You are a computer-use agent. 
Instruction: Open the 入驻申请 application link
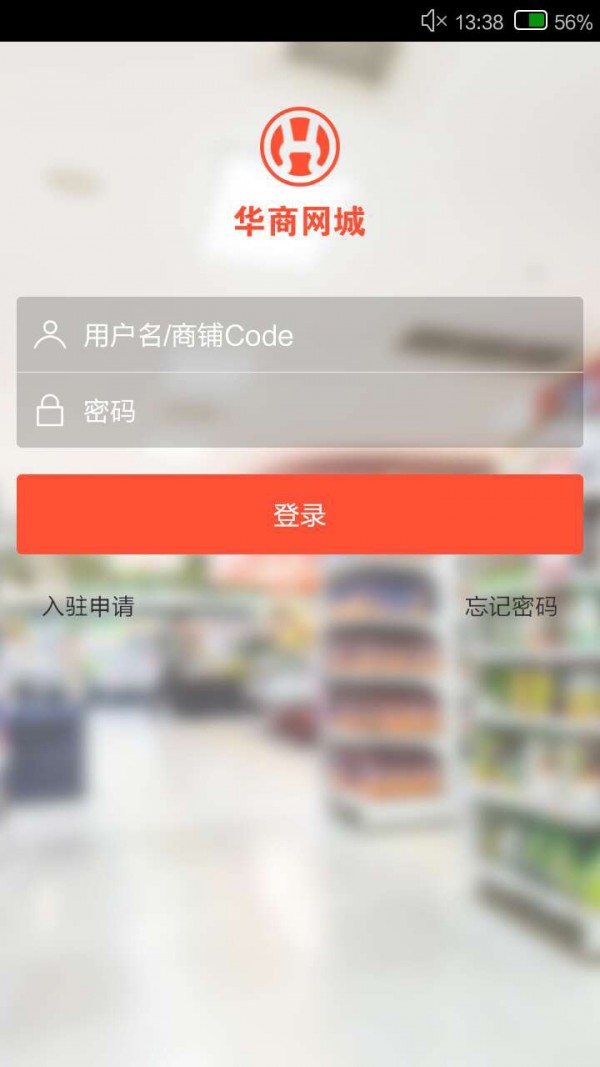tap(88, 606)
